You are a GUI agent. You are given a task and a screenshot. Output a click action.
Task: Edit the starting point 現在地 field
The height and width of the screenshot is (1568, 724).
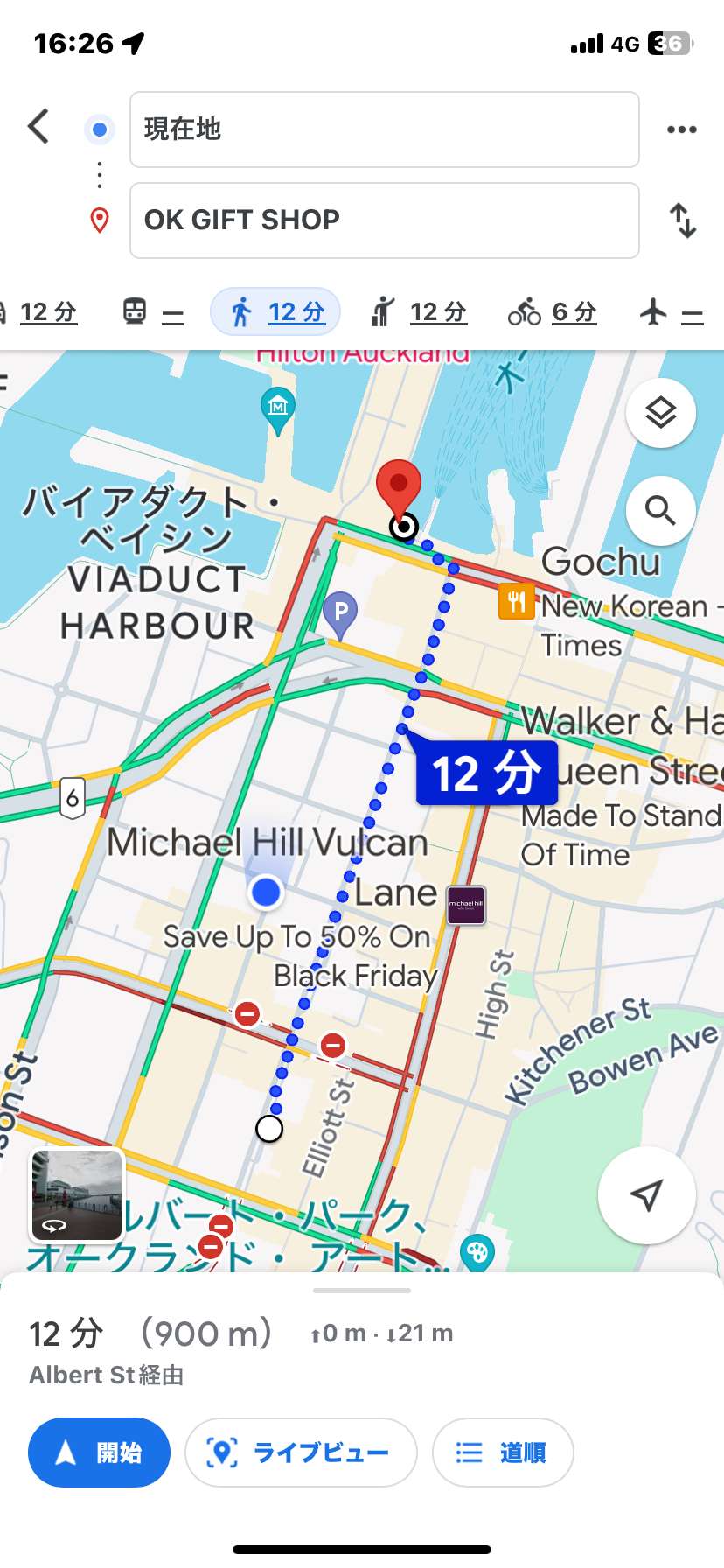click(x=385, y=129)
